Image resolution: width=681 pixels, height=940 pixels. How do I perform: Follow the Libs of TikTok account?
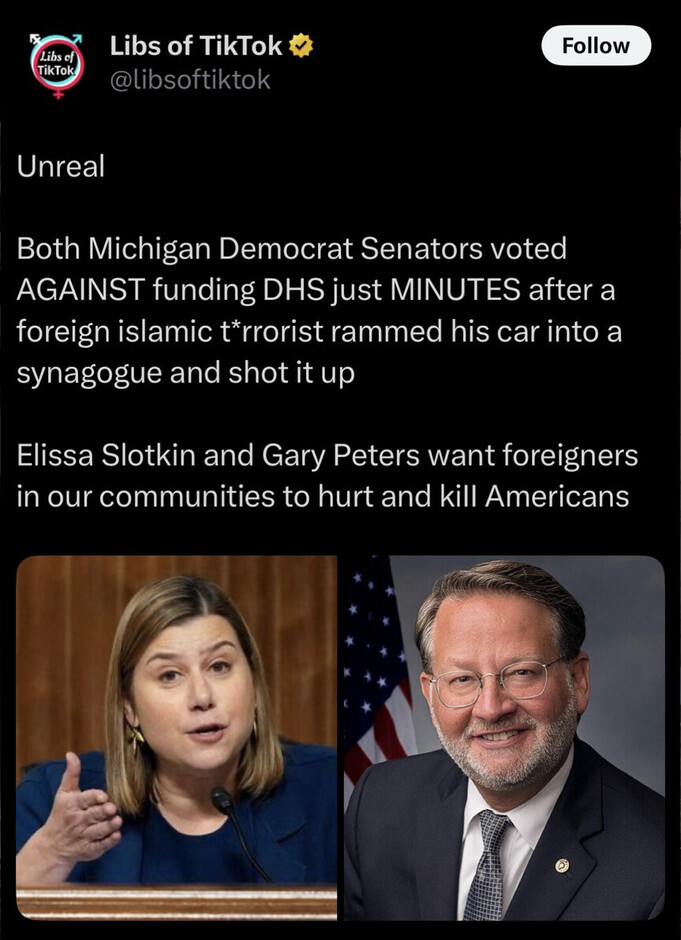(x=596, y=46)
